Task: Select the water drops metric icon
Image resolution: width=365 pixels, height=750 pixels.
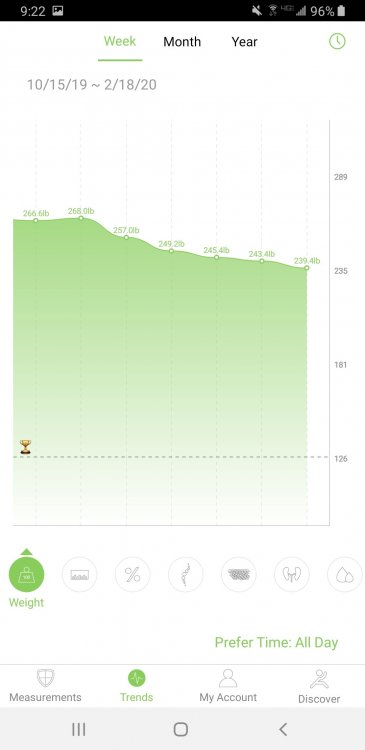Action: (345, 574)
